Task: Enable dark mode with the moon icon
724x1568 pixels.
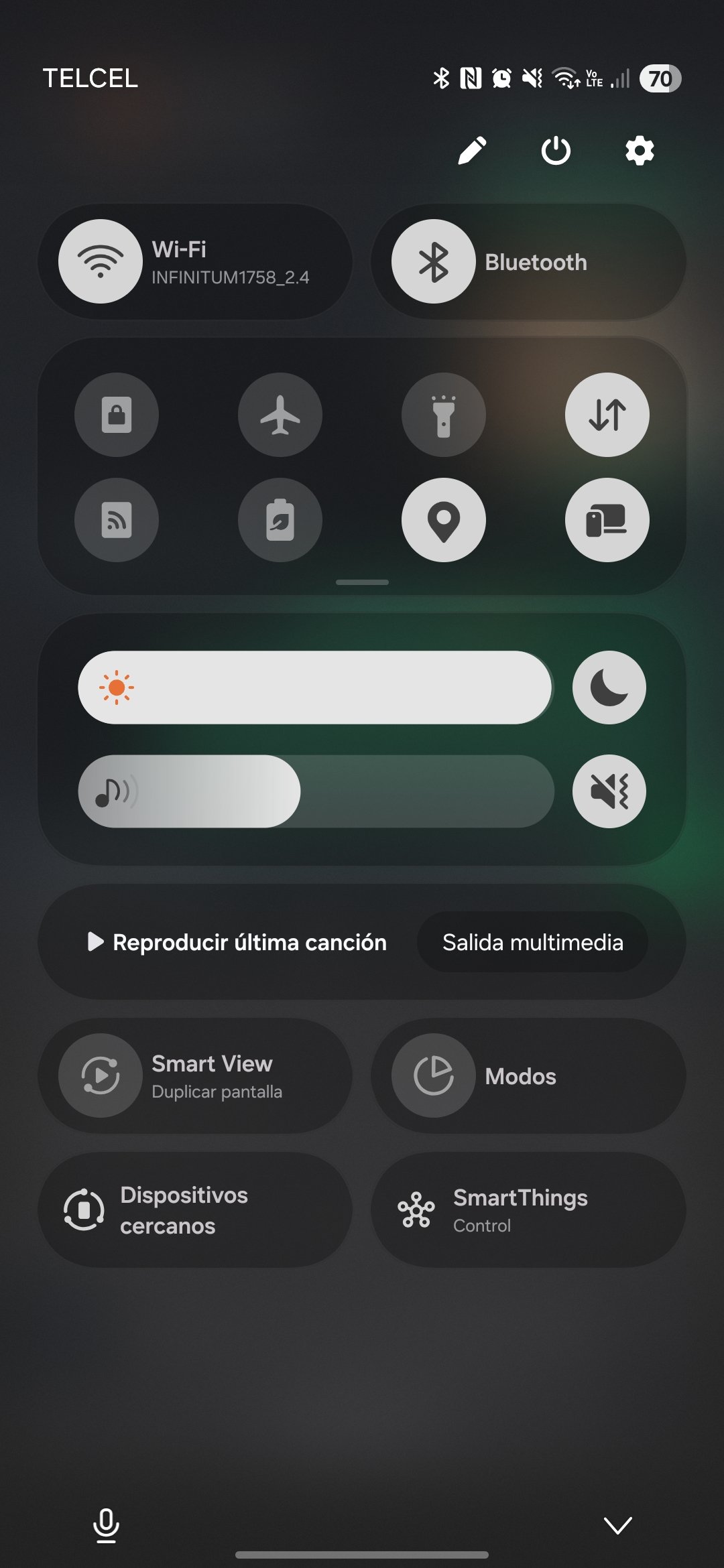Action: pyautogui.click(x=609, y=688)
